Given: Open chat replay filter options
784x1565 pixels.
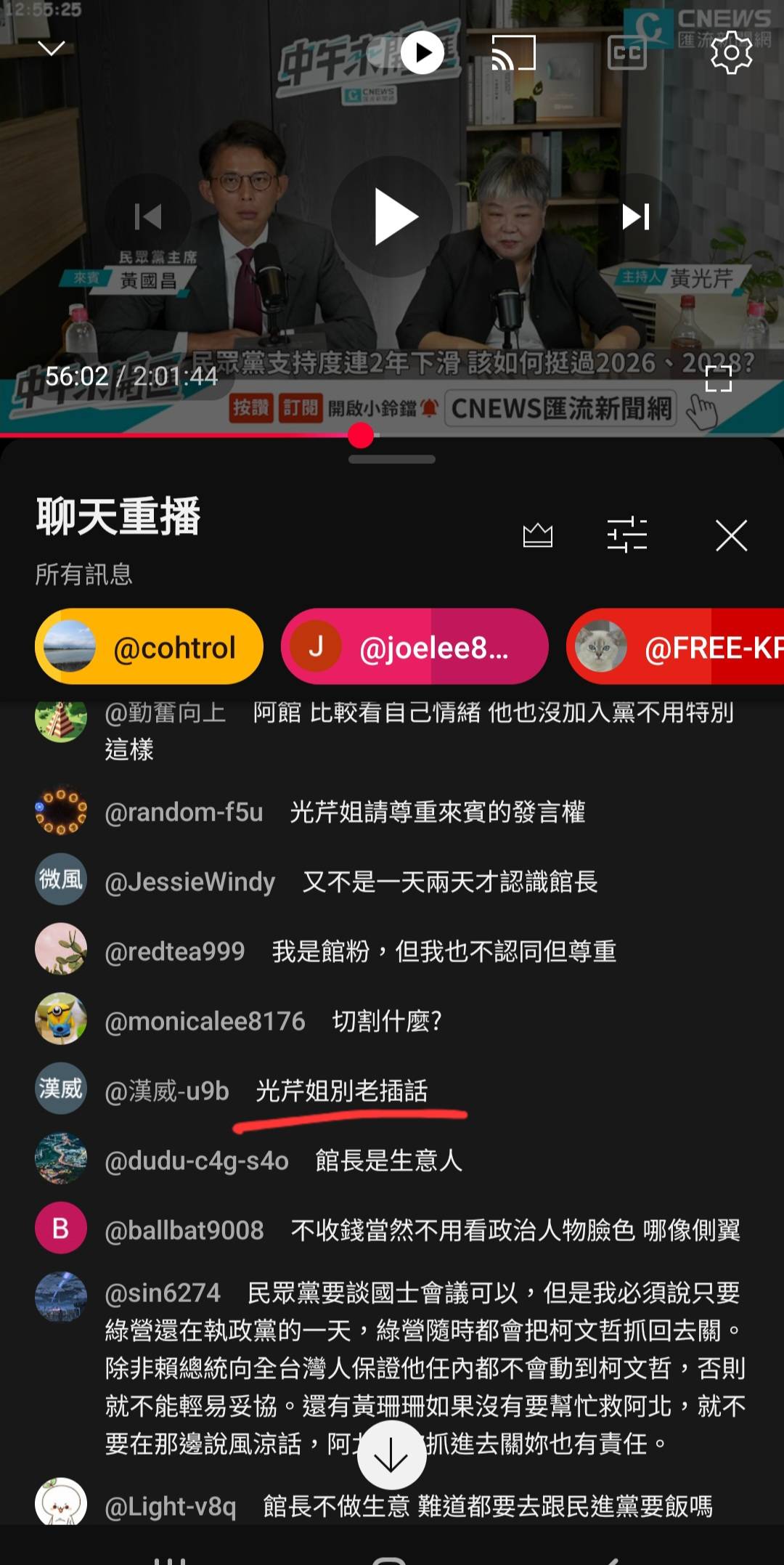Looking at the screenshot, I should pyautogui.click(x=627, y=536).
